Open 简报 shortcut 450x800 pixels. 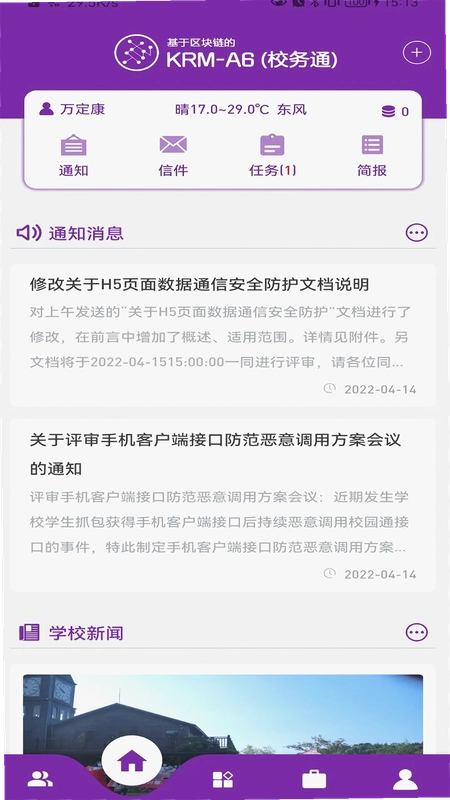coord(372,156)
